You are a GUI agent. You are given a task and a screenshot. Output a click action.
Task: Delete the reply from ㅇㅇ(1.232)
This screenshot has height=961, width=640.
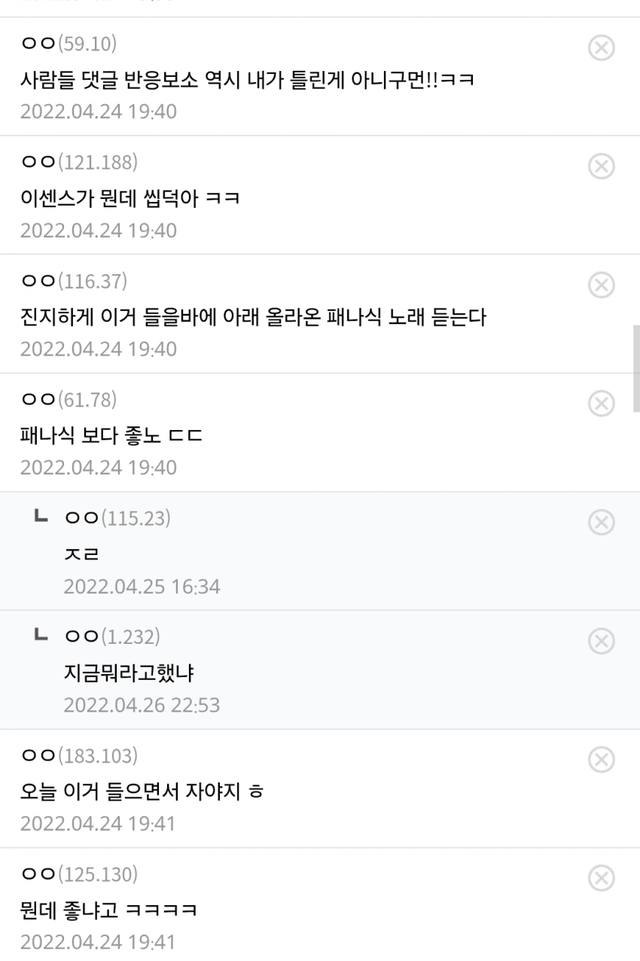[601, 641]
